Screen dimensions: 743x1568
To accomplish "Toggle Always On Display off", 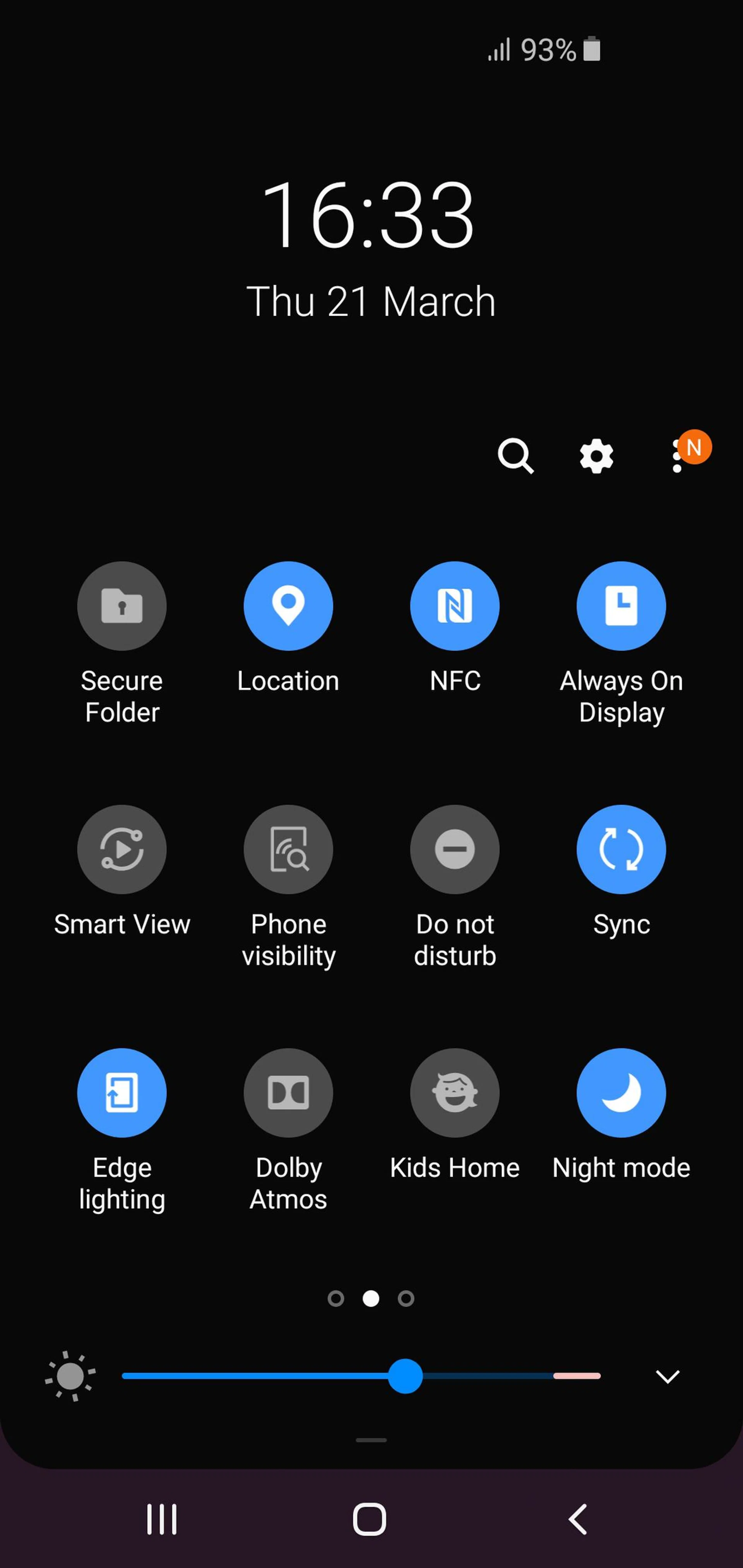I will [621, 606].
